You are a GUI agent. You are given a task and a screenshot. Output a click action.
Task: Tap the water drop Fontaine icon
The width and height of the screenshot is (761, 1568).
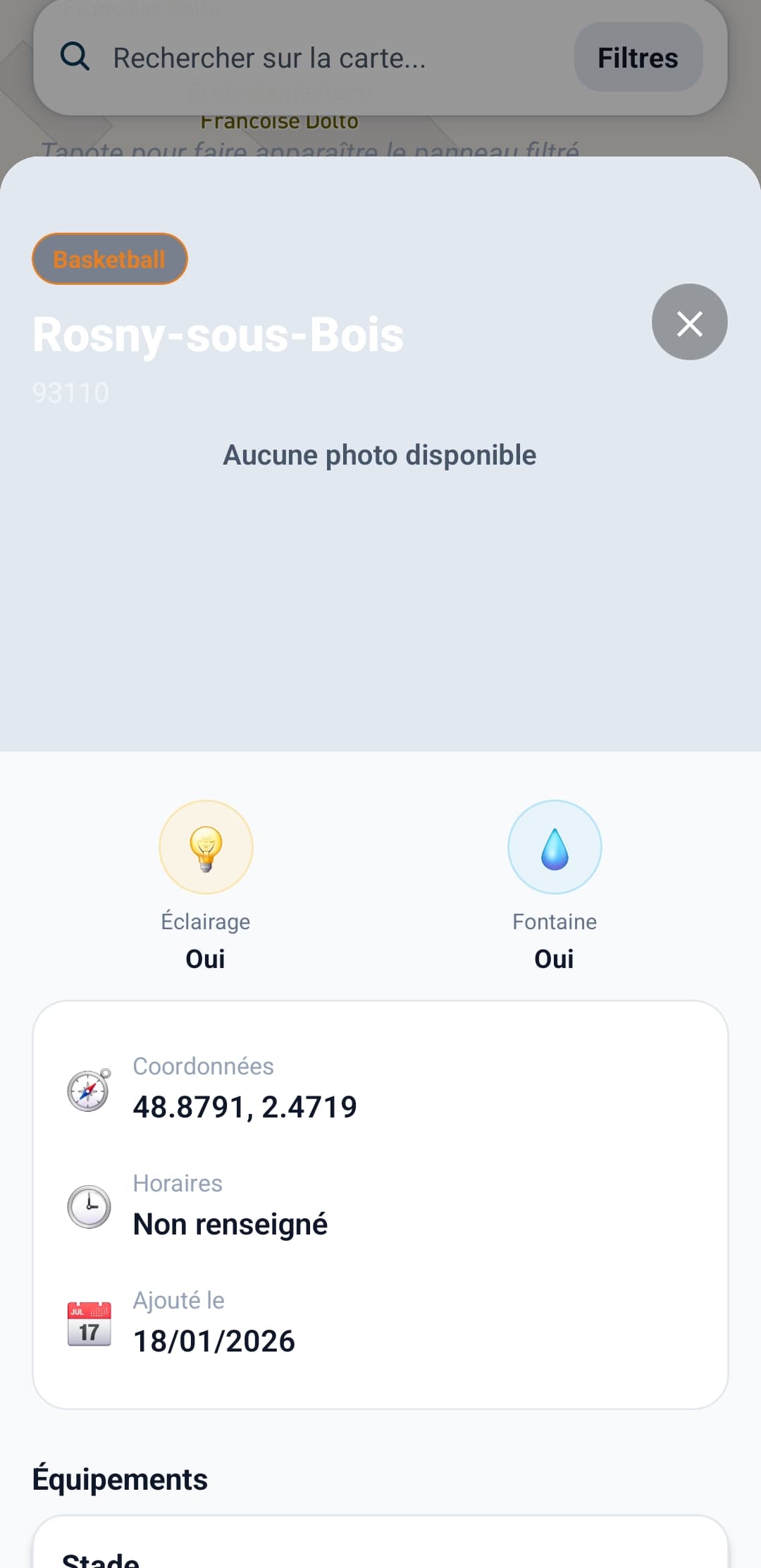[x=554, y=847]
